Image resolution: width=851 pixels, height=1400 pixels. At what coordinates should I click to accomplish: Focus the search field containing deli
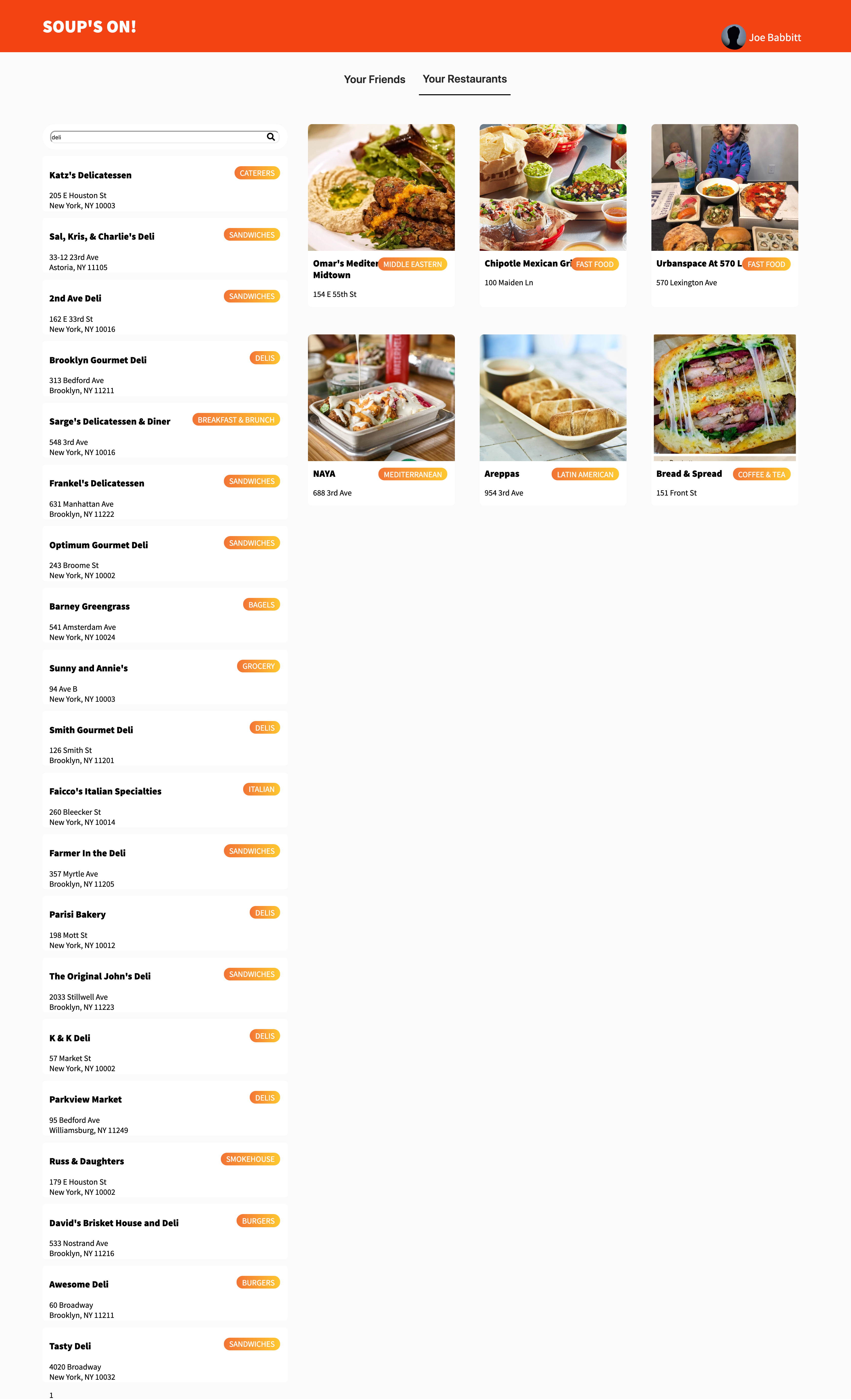(164, 137)
